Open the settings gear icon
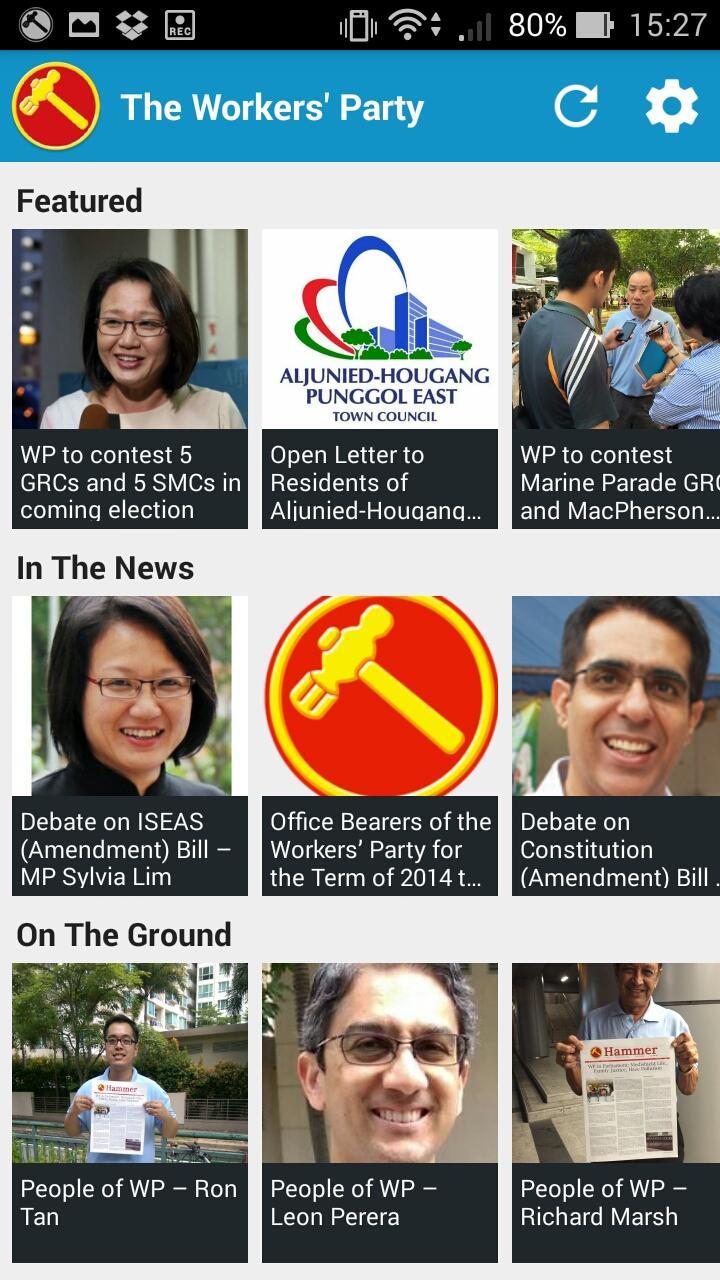 (x=672, y=103)
